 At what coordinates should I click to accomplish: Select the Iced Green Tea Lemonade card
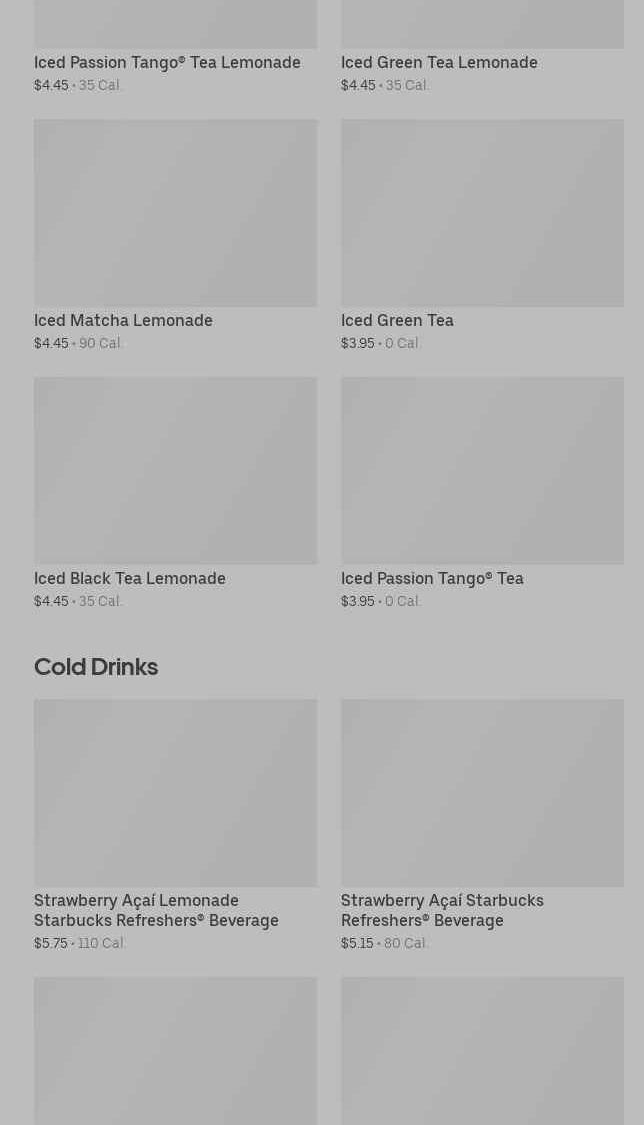[x=482, y=46]
